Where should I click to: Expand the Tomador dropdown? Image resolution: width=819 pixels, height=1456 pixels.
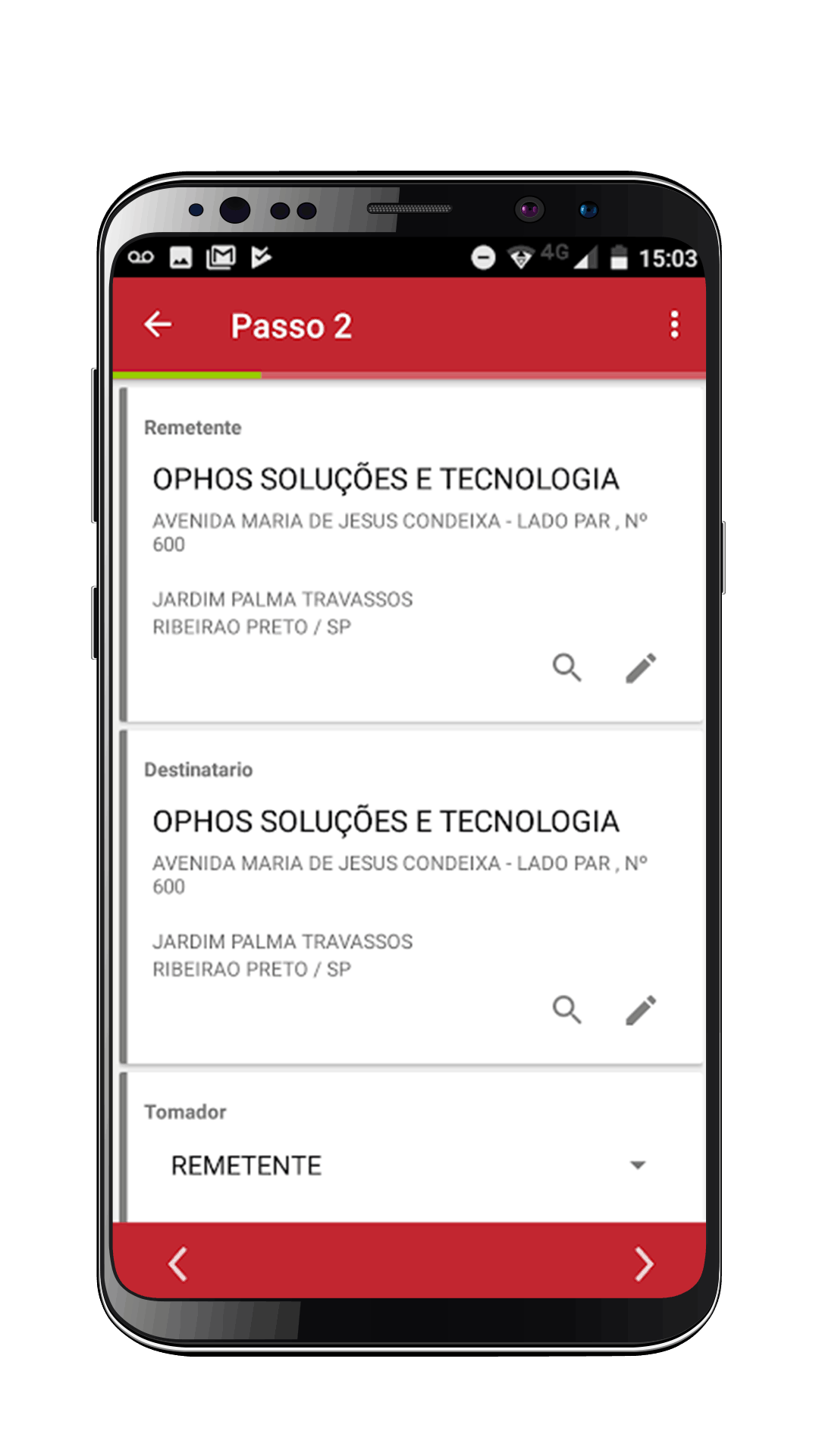pos(409,1165)
